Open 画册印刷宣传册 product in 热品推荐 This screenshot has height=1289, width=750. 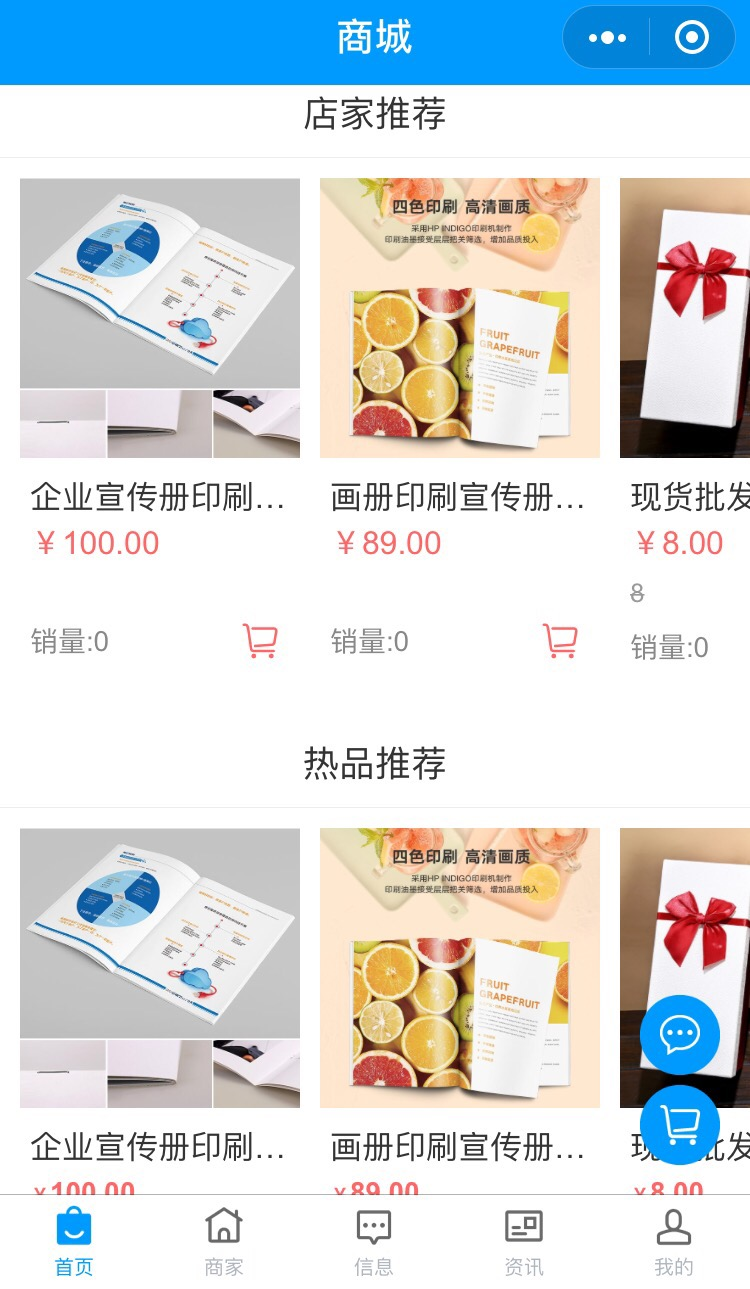pos(460,968)
